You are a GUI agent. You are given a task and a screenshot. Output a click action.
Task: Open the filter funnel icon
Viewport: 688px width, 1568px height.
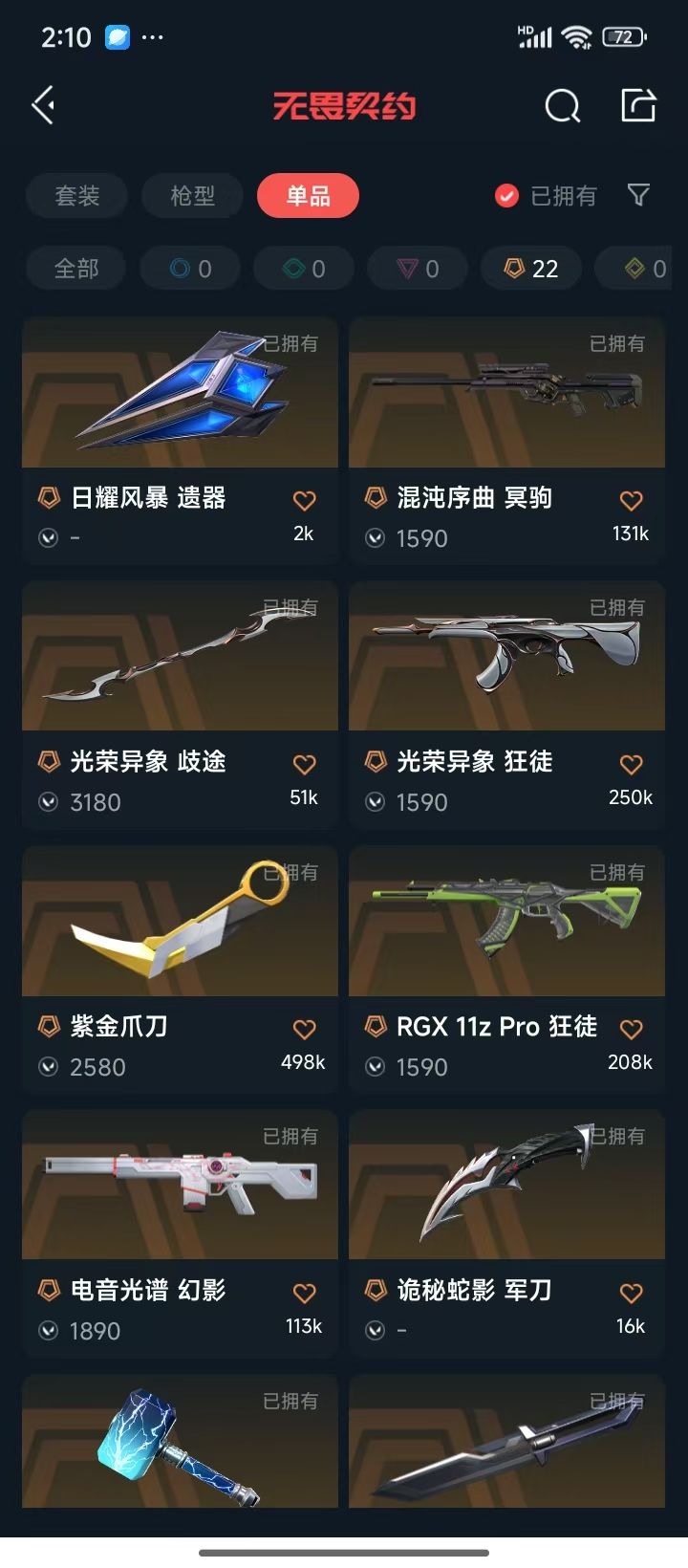[x=638, y=195]
